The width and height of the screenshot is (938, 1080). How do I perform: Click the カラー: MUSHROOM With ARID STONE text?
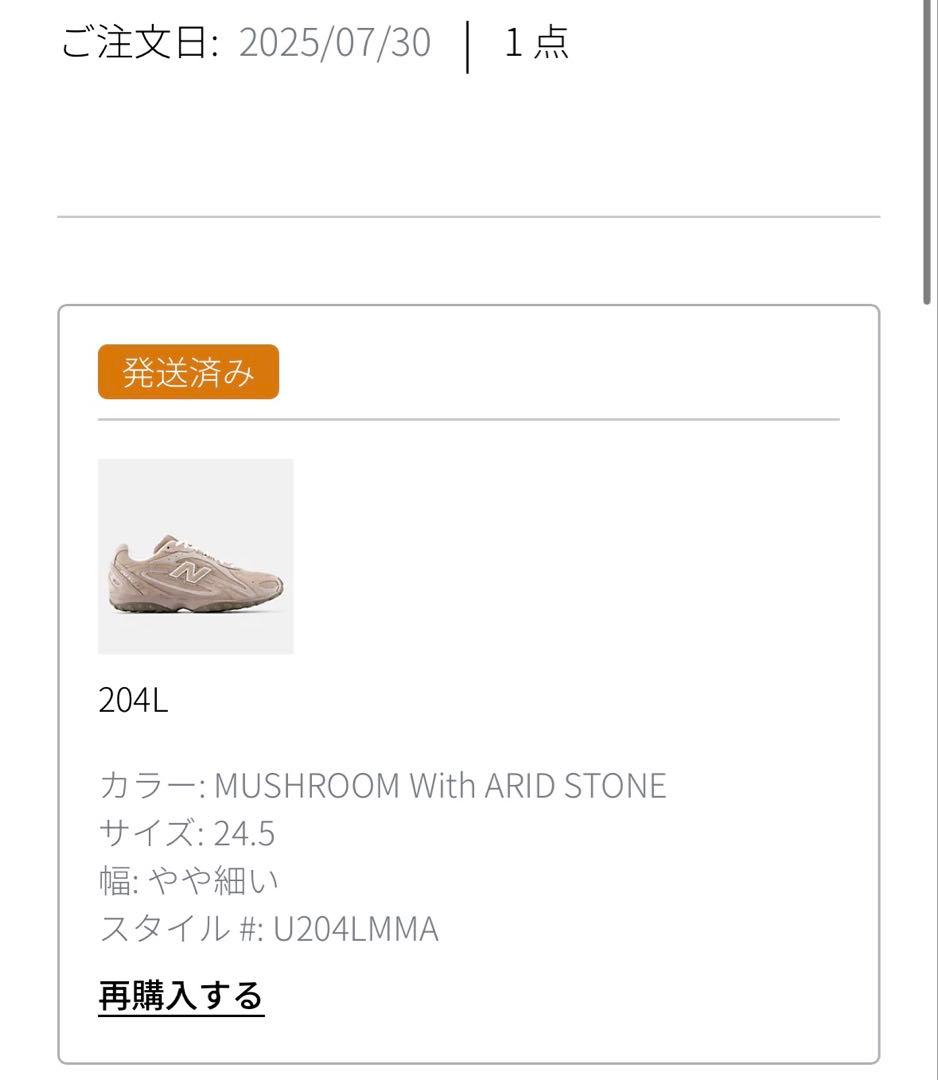[383, 785]
